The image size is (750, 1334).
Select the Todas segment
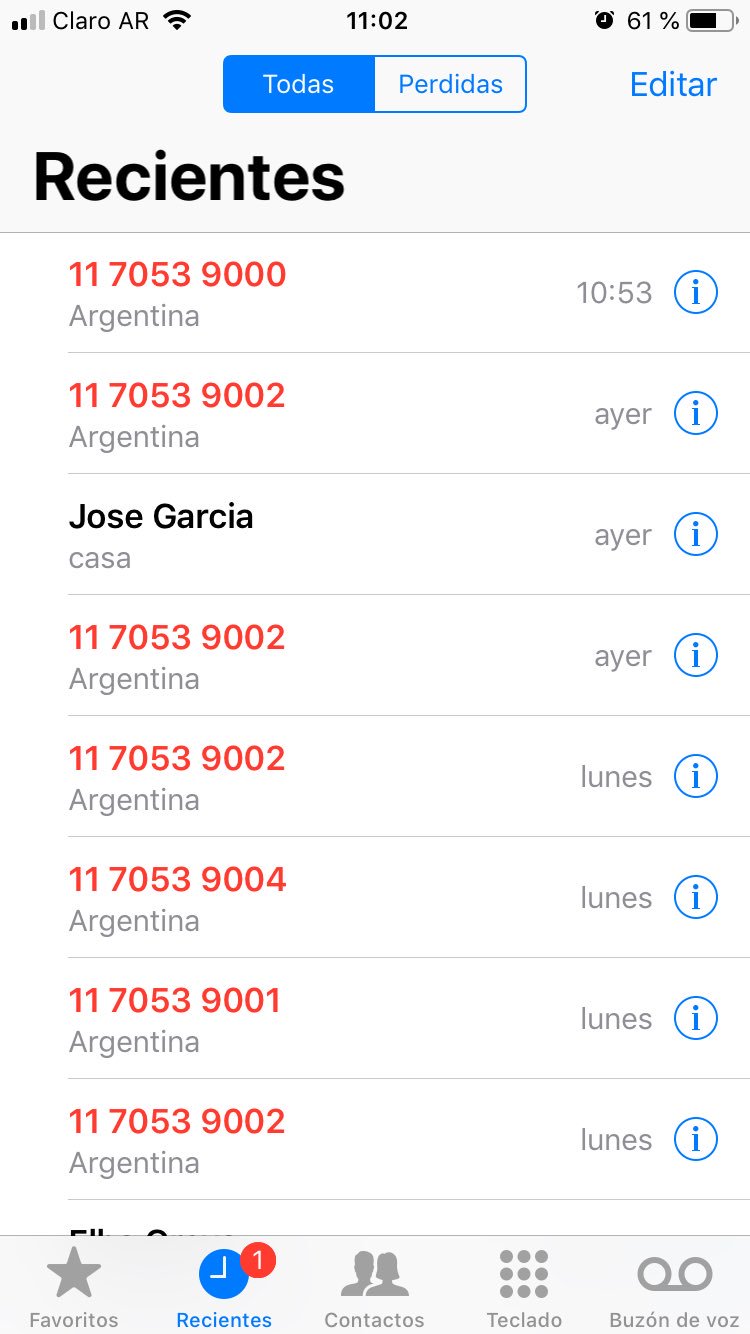pos(298,84)
